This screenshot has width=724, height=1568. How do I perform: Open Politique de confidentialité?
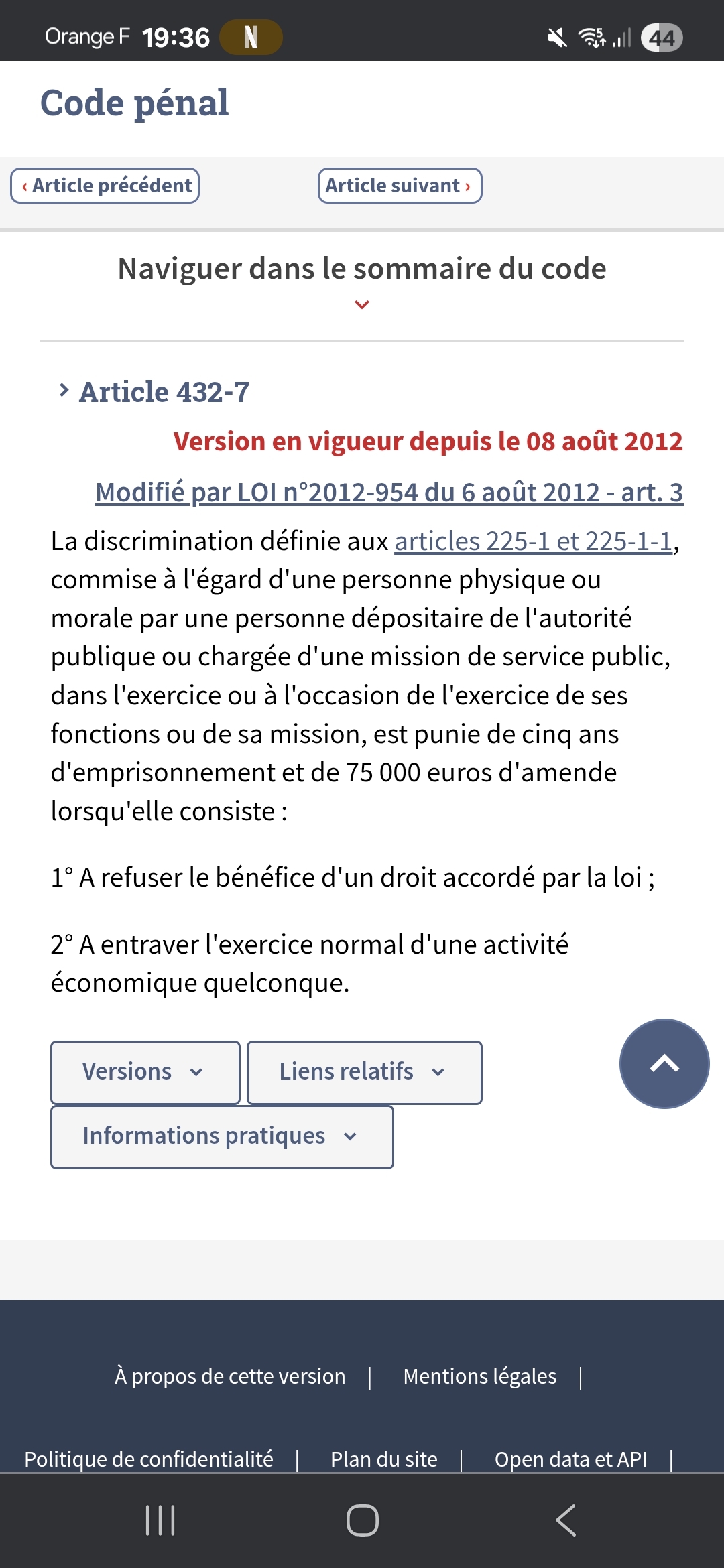tap(149, 1459)
